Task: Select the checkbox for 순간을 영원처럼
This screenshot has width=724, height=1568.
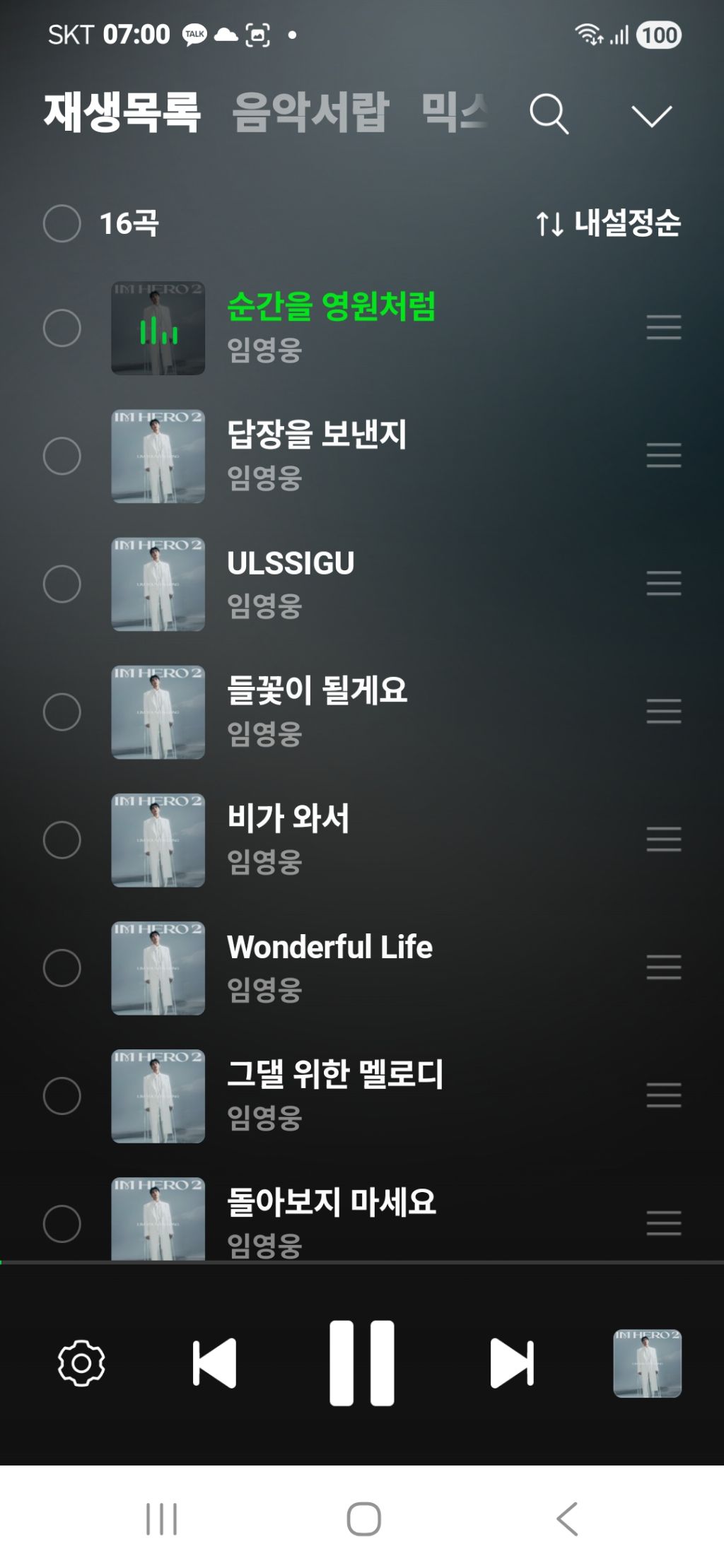Action: point(62,328)
